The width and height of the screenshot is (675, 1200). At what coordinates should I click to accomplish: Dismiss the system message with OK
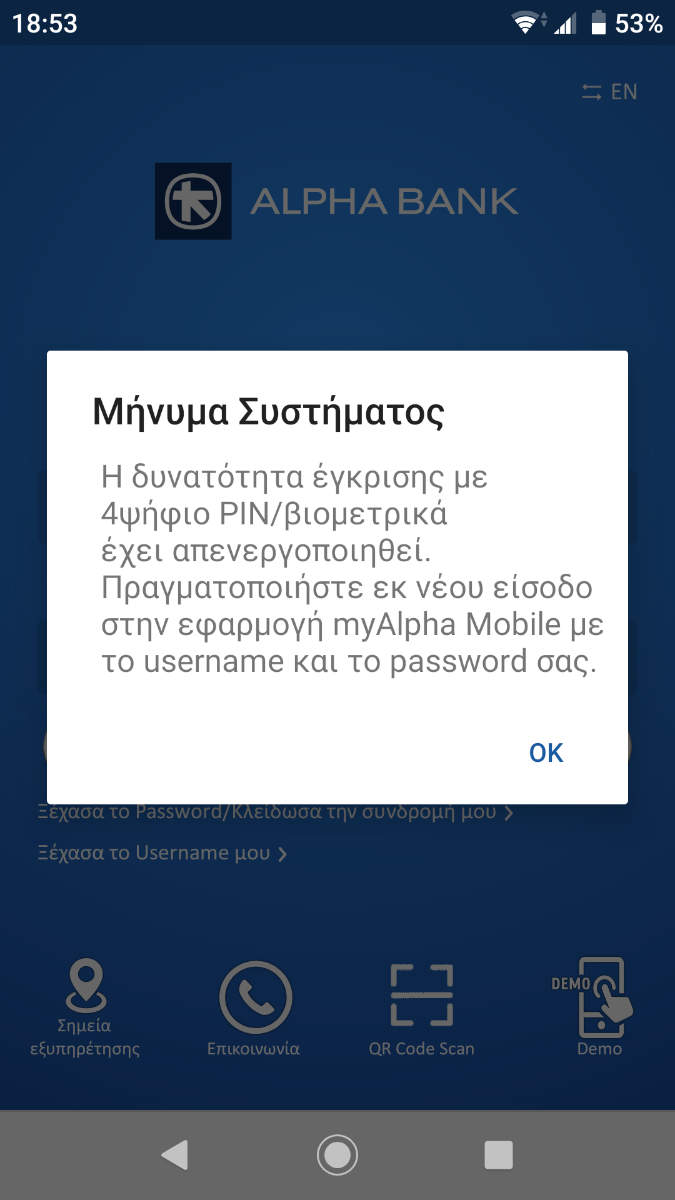546,753
